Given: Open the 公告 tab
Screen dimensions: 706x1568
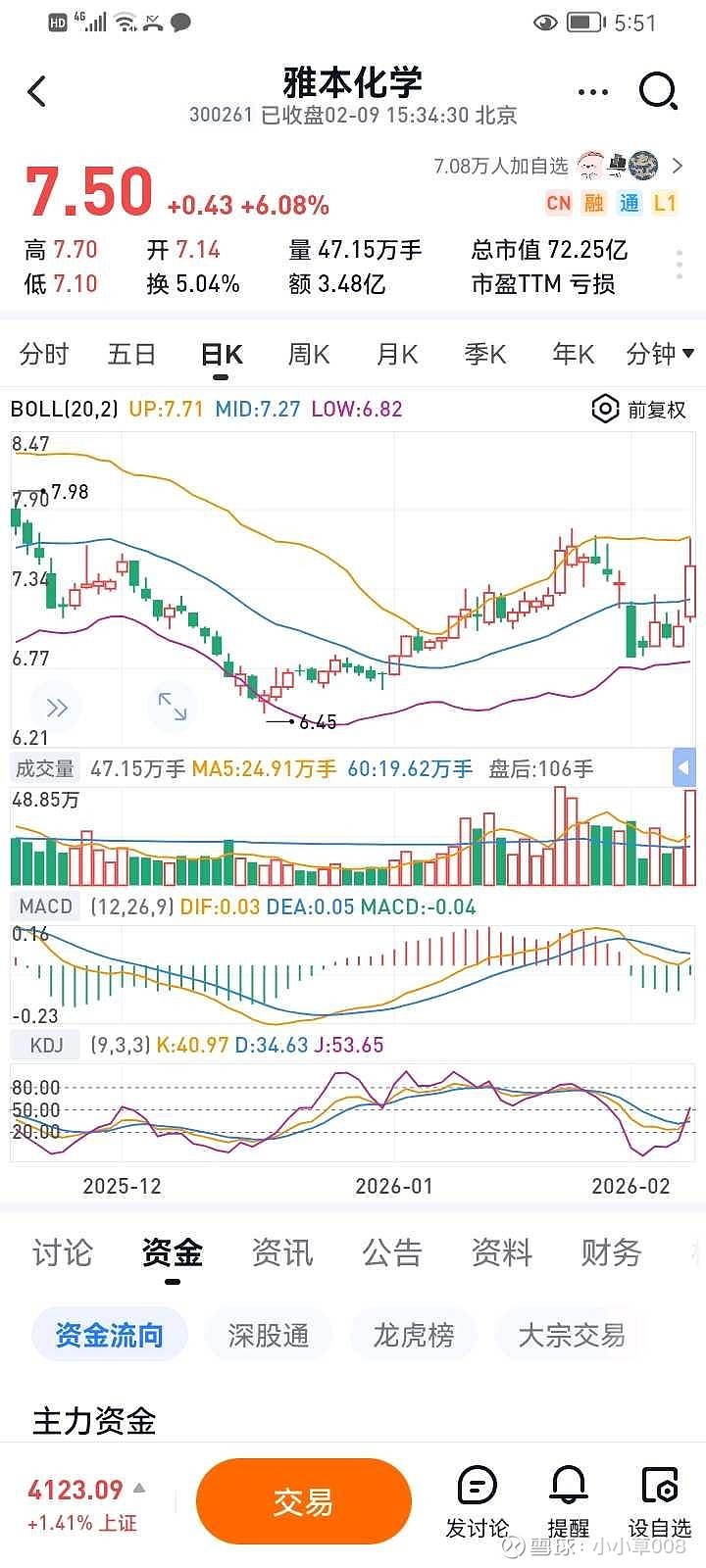Looking at the screenshot, I should pos(391,1252).
